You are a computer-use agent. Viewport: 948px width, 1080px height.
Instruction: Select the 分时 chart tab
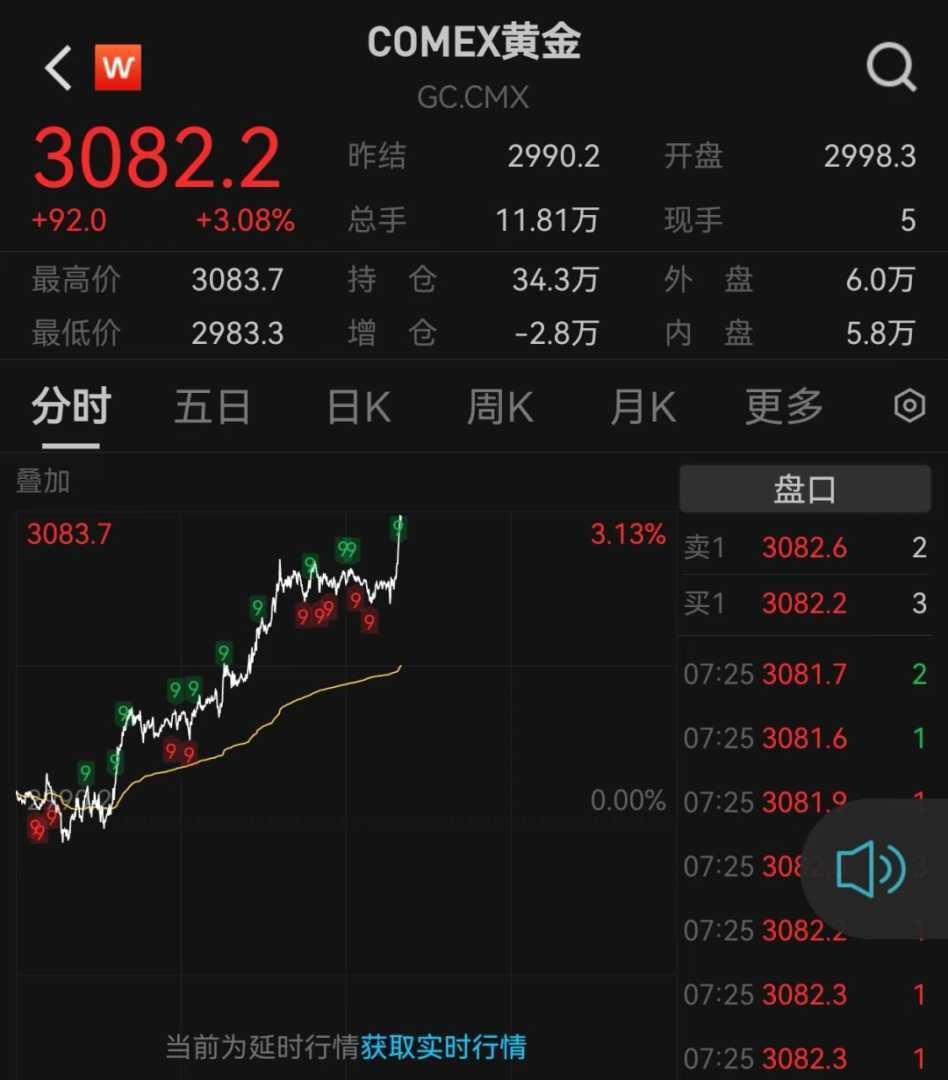71,408
